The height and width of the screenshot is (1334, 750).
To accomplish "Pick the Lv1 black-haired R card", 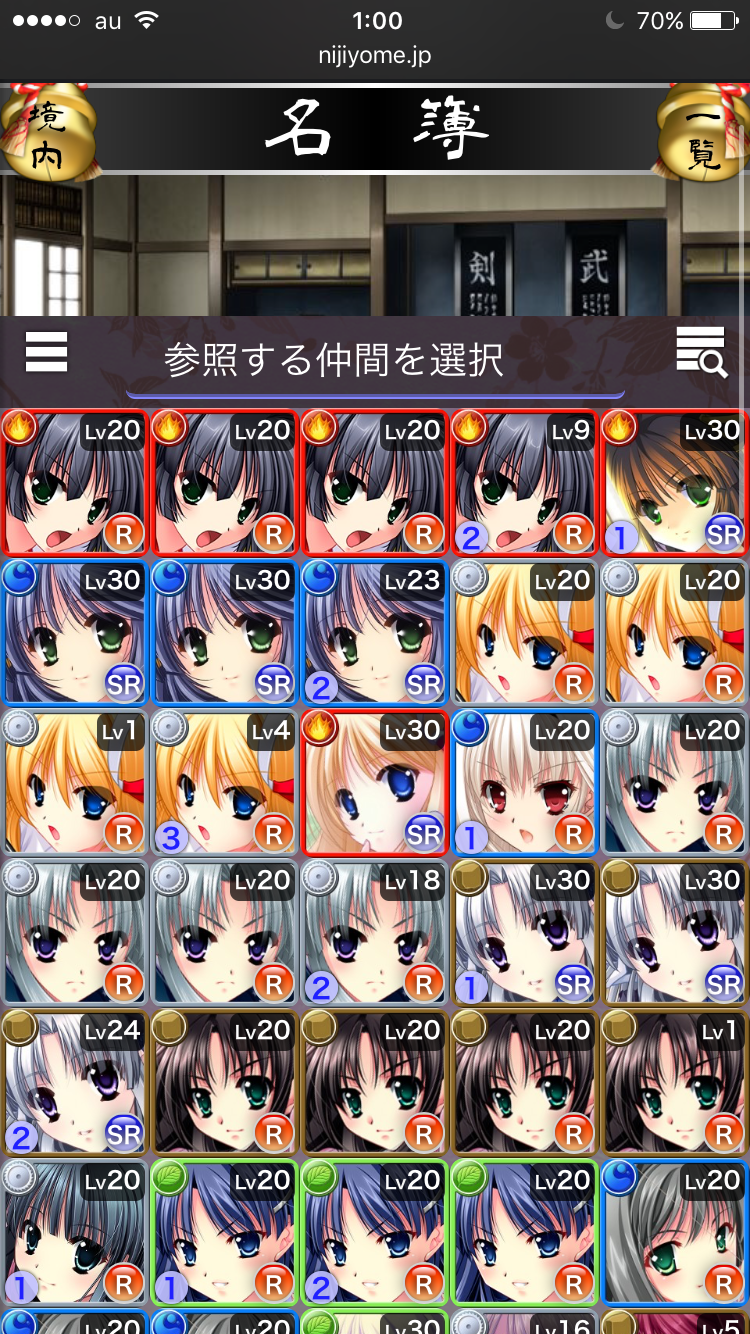I will (675, 1083).
